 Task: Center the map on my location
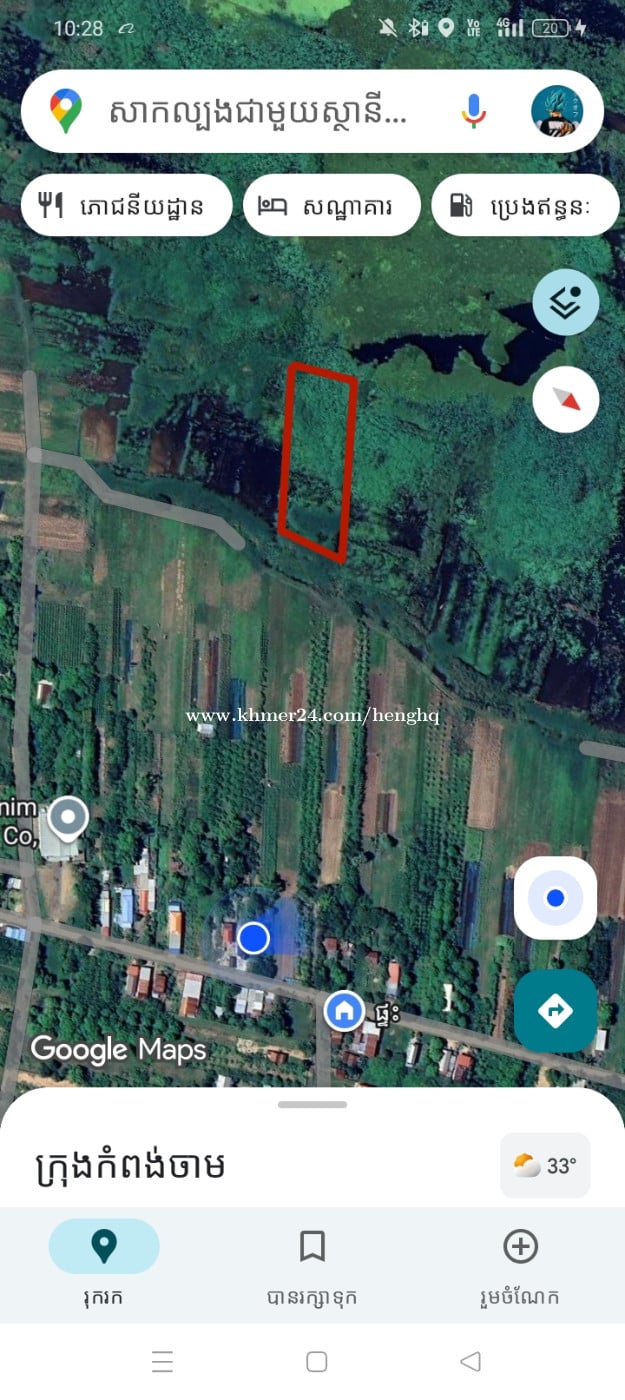click(555, 898)
